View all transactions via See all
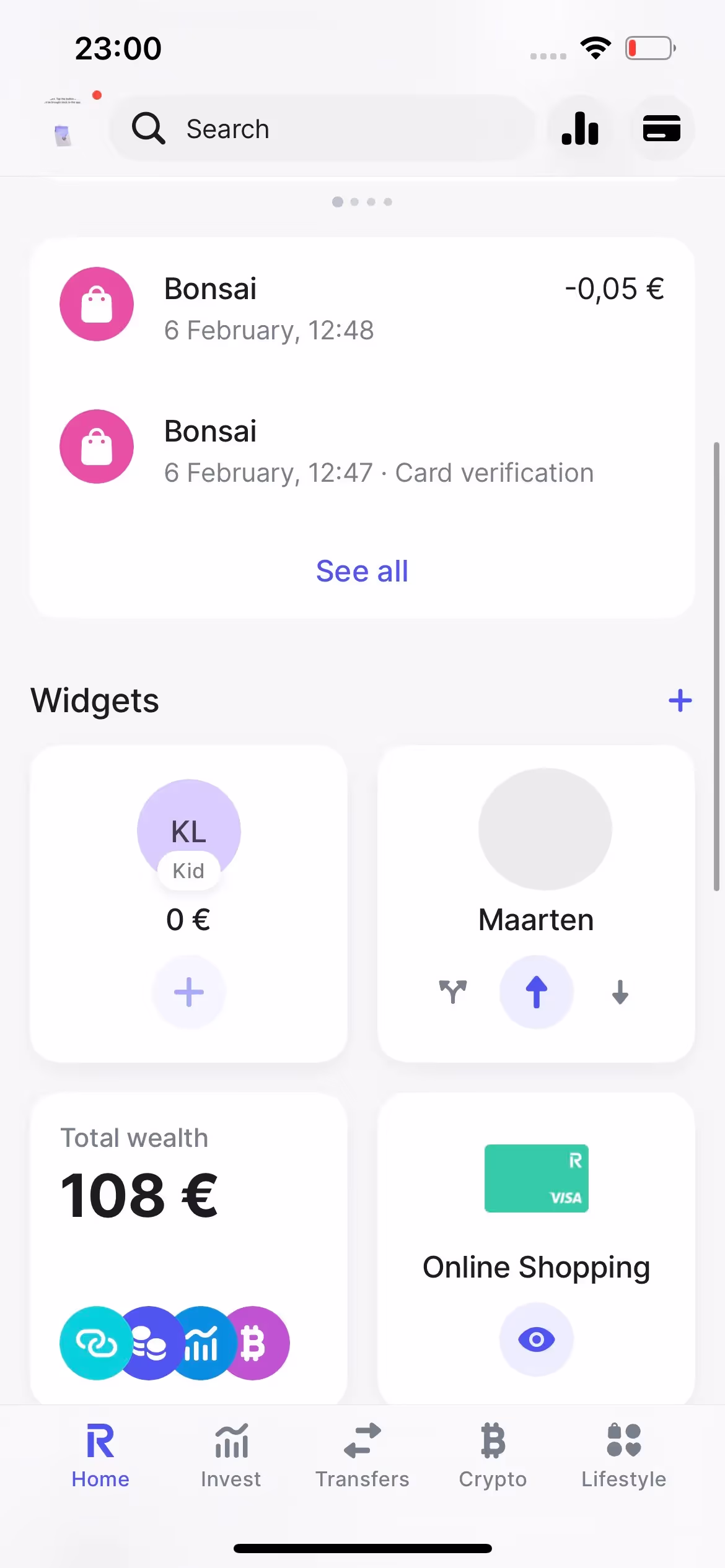Image resolution: width=725 pixels, height=1568 pixels. click(362, 571)
